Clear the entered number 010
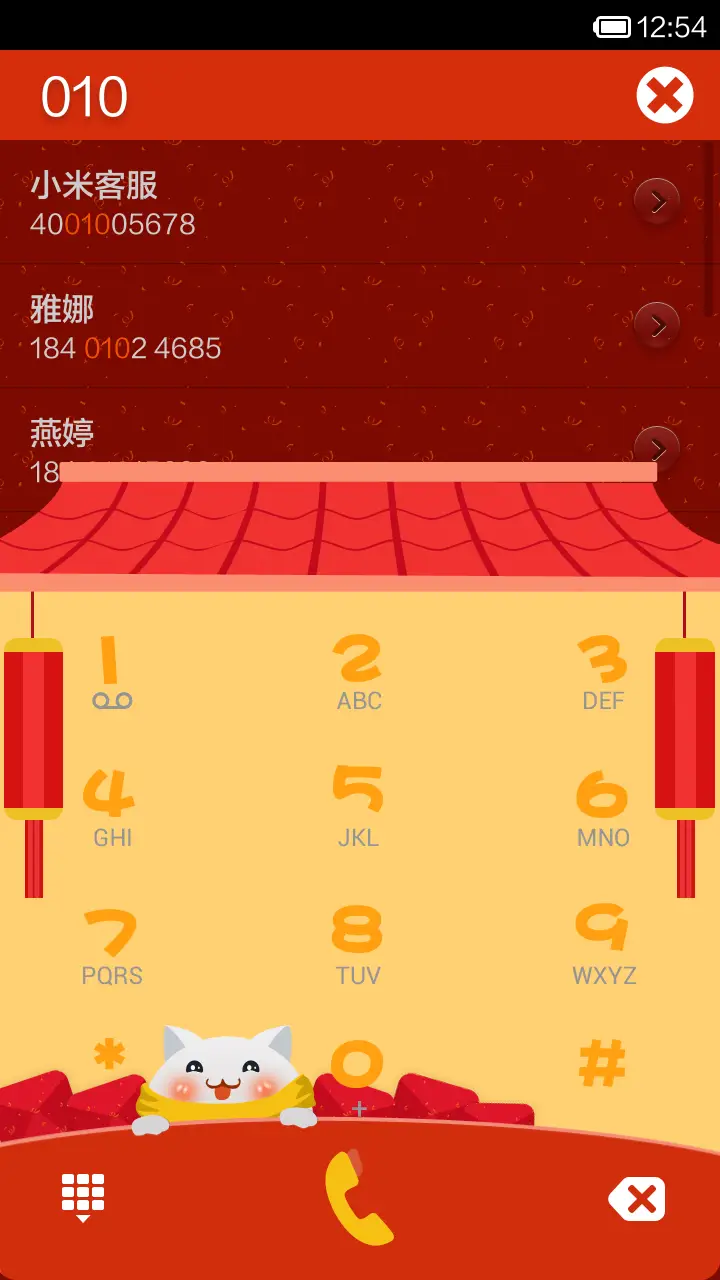This screenshot has width=720, height=1280. tap(665, 95)
